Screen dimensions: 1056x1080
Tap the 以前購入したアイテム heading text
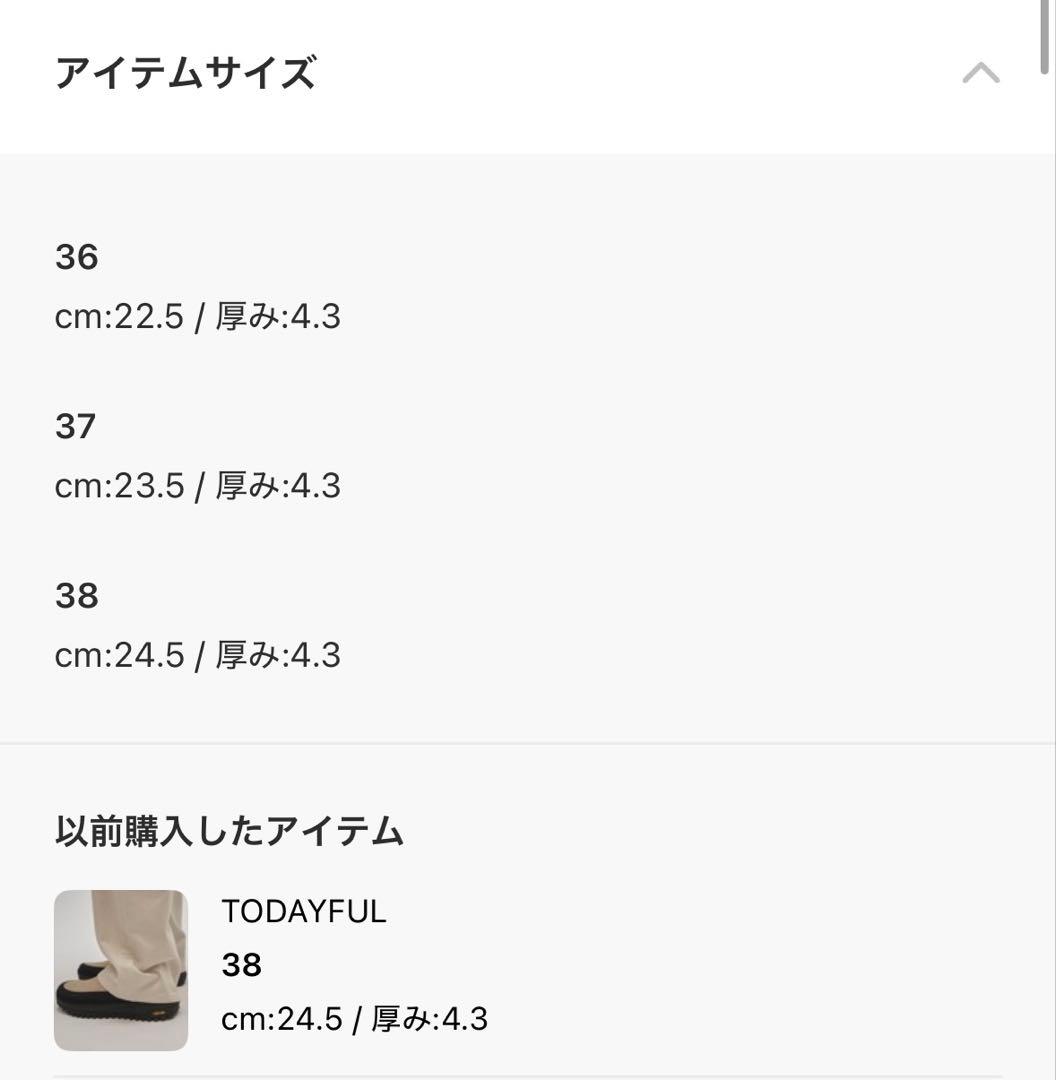pos(229,831)
